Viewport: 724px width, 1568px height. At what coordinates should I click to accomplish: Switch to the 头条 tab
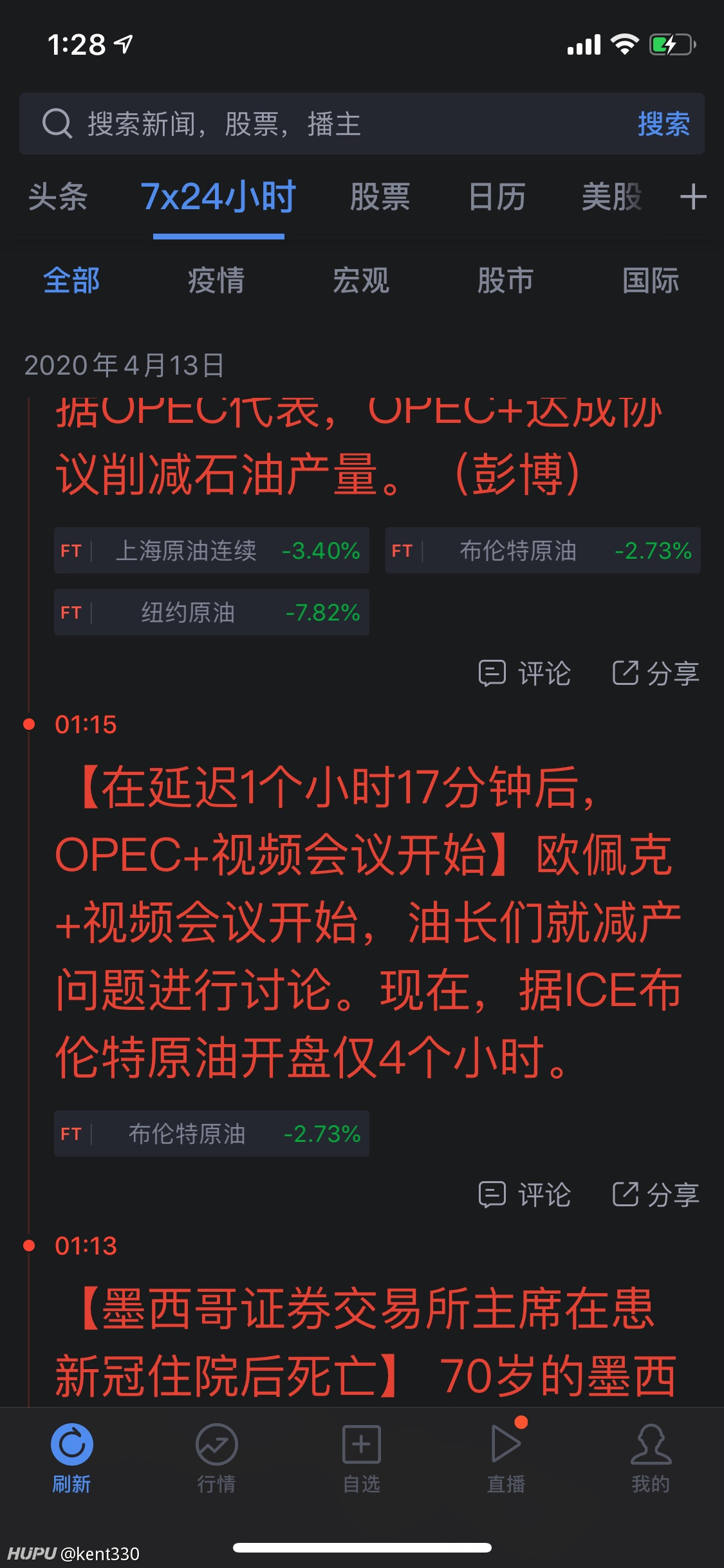pos(58,196)
